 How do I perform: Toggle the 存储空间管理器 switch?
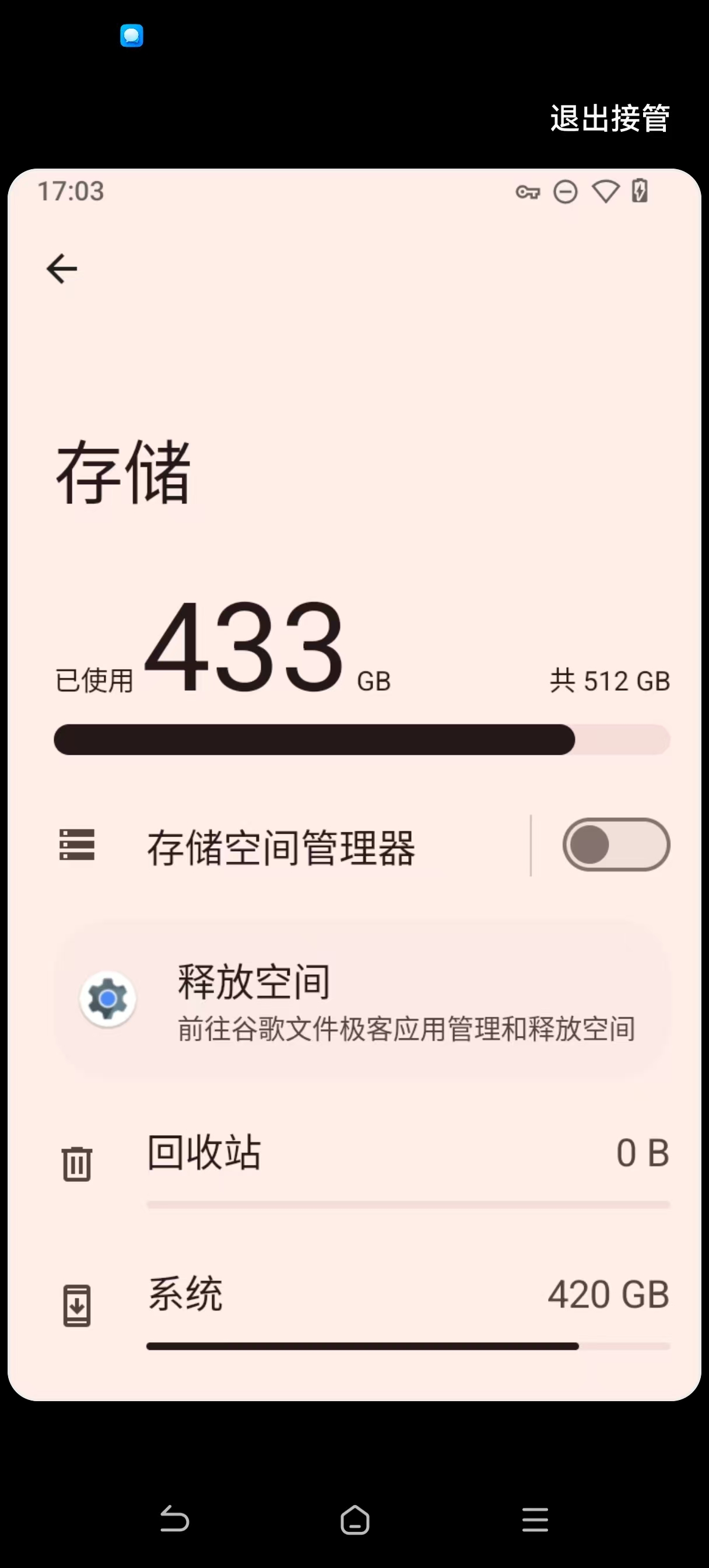(615, 844)
